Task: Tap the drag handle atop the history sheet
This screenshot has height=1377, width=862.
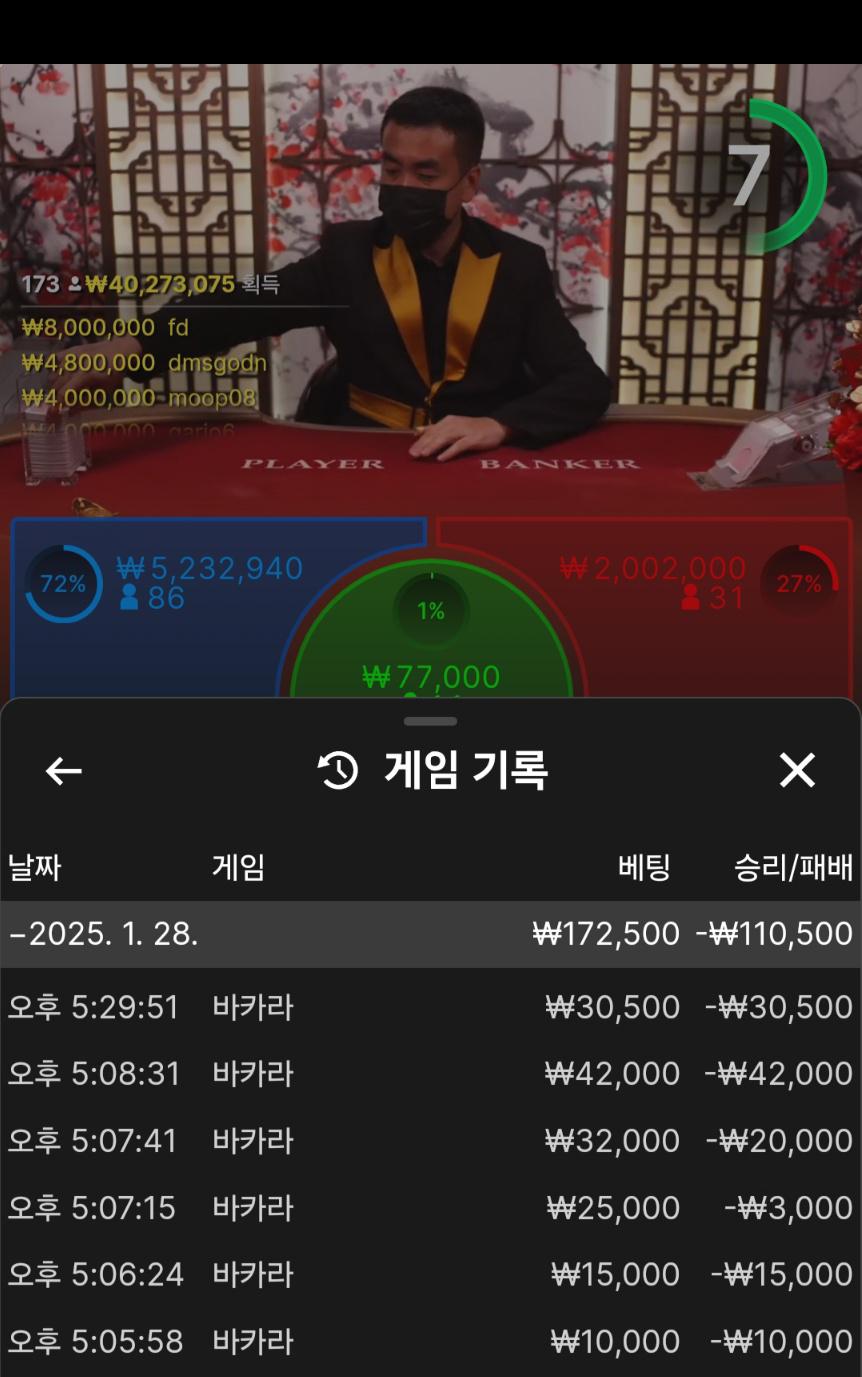Action: pos(431,721)
